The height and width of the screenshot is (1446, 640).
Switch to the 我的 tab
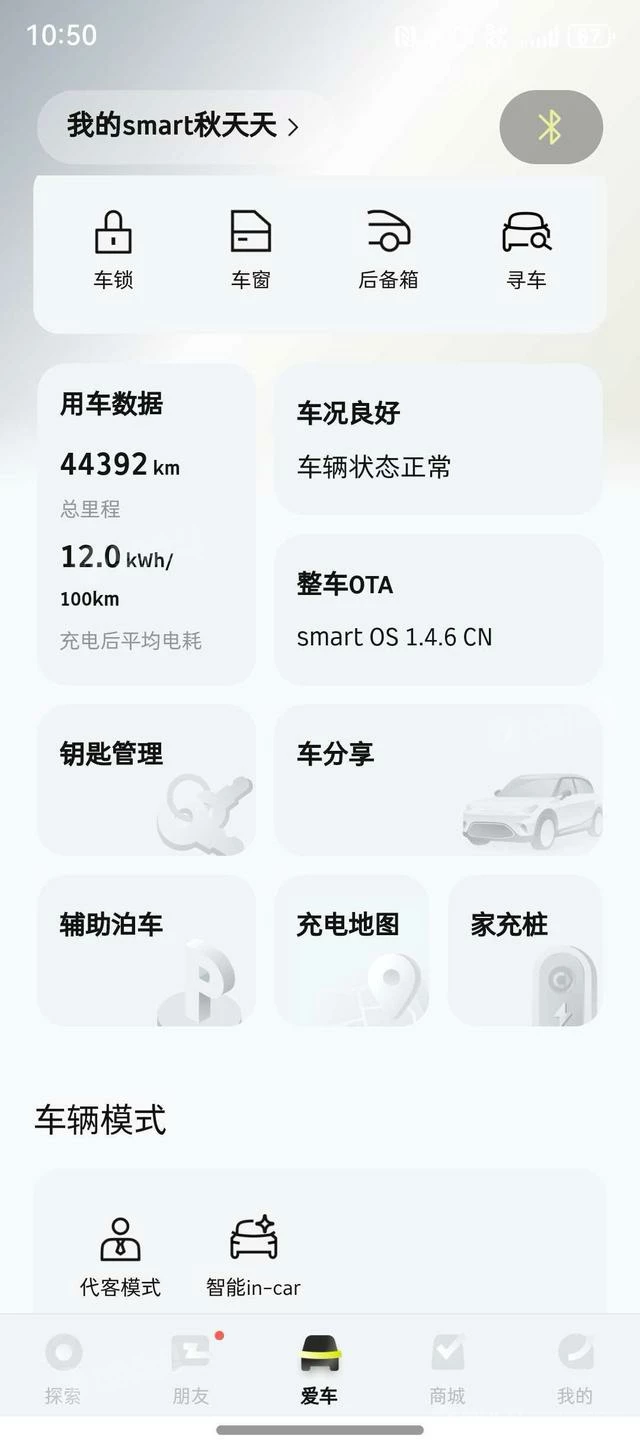click(x=575, y=1369)
